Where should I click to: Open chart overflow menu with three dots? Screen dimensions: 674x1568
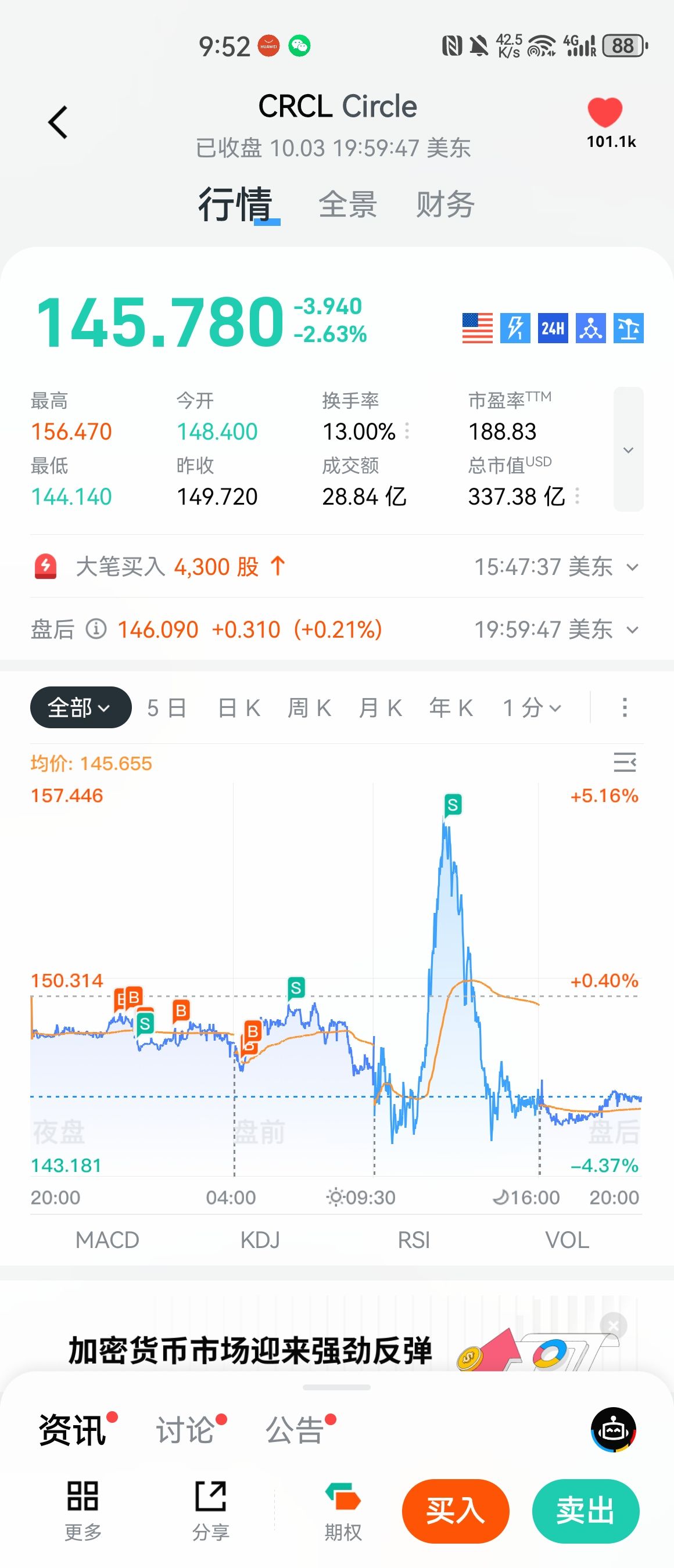pyautogui.click(x=624, y=708)
